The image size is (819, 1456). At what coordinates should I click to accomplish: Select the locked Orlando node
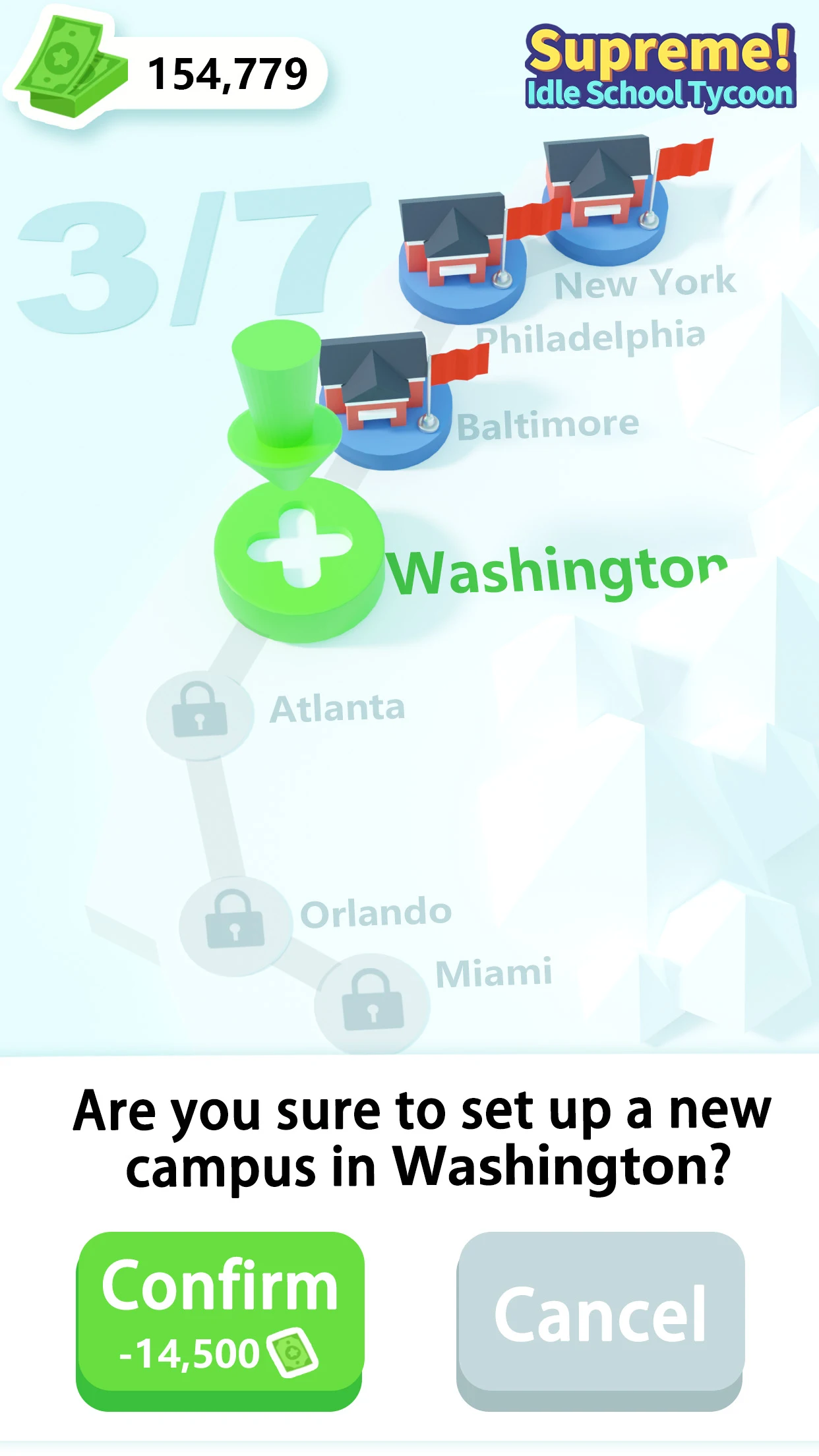click(x=235, y=925)
